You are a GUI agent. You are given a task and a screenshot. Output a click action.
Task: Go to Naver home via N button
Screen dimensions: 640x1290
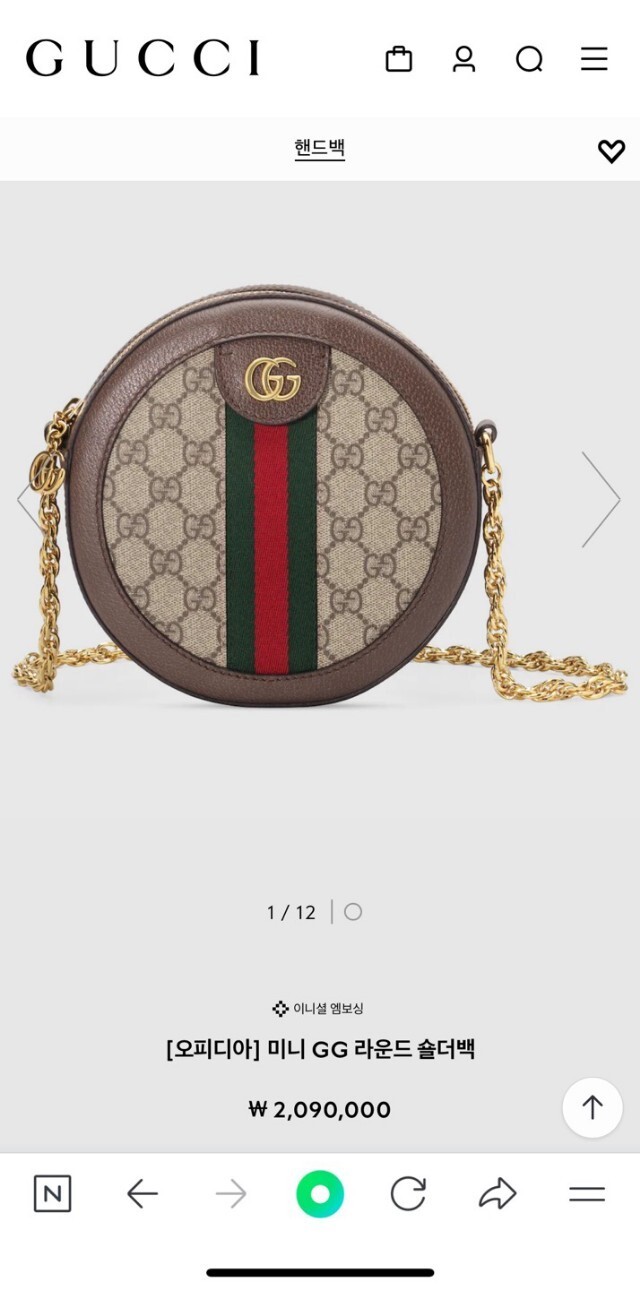(x=52, y=1194)
